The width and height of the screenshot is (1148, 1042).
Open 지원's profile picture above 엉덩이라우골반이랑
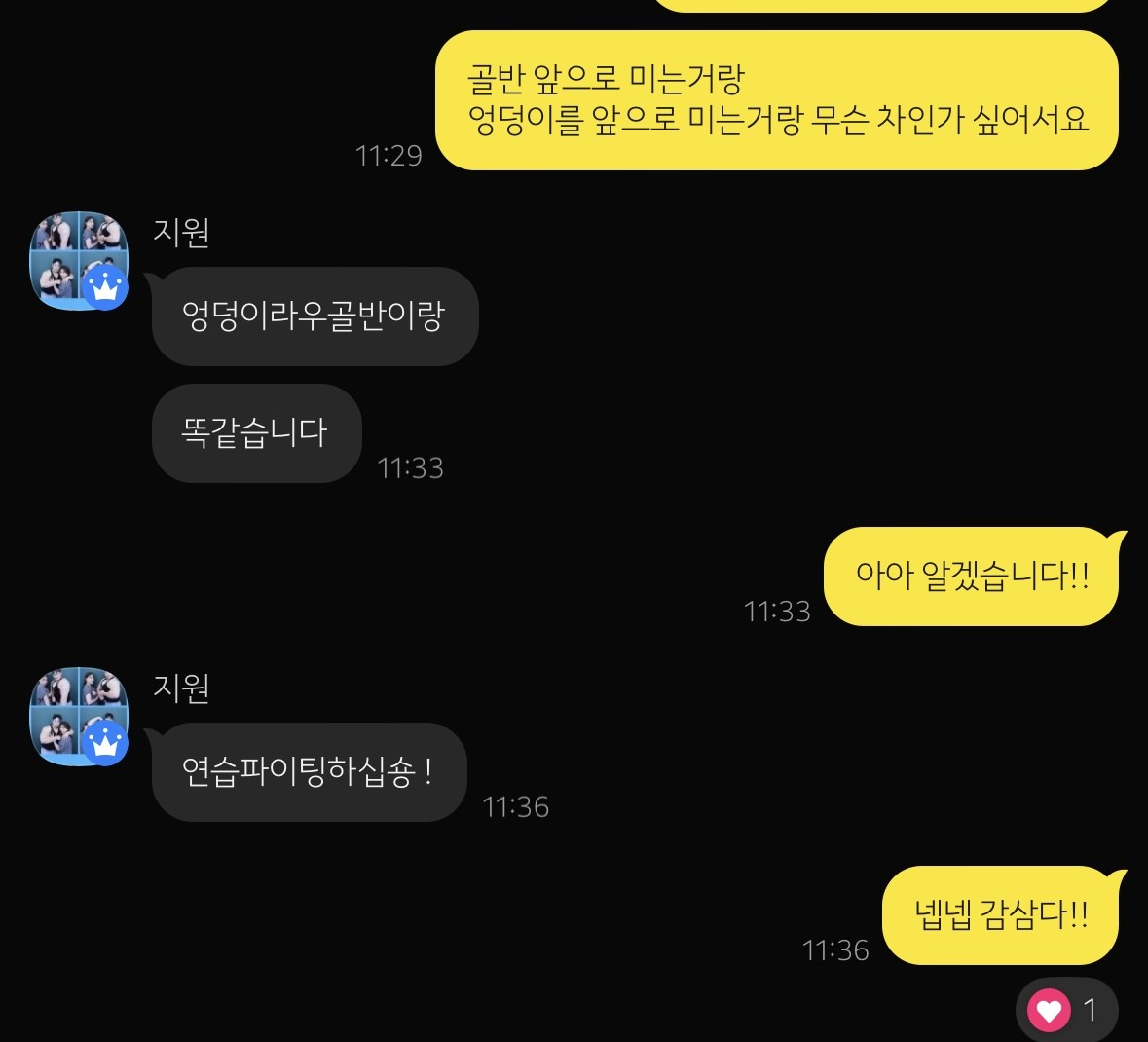[79, 260]
